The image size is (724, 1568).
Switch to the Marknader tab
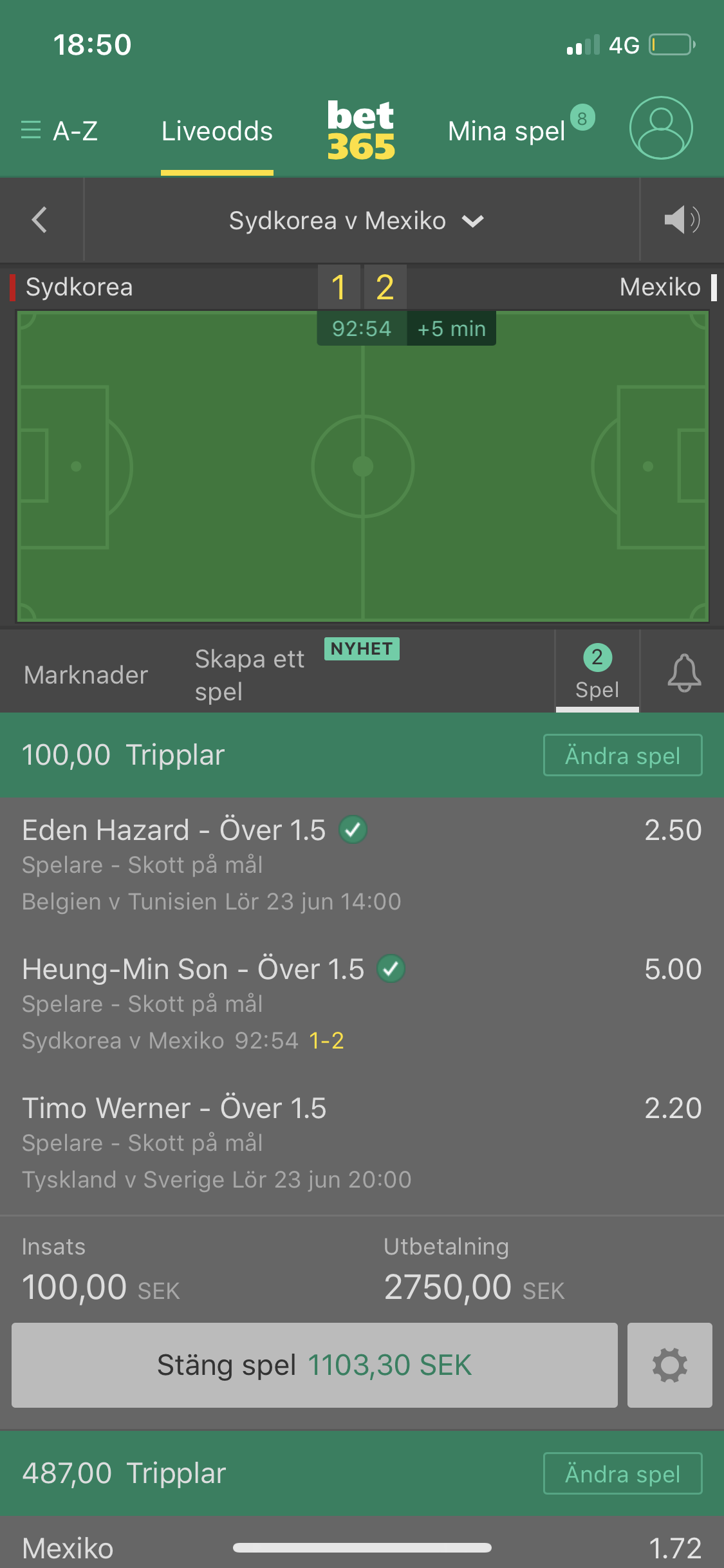tap(86, 675)
